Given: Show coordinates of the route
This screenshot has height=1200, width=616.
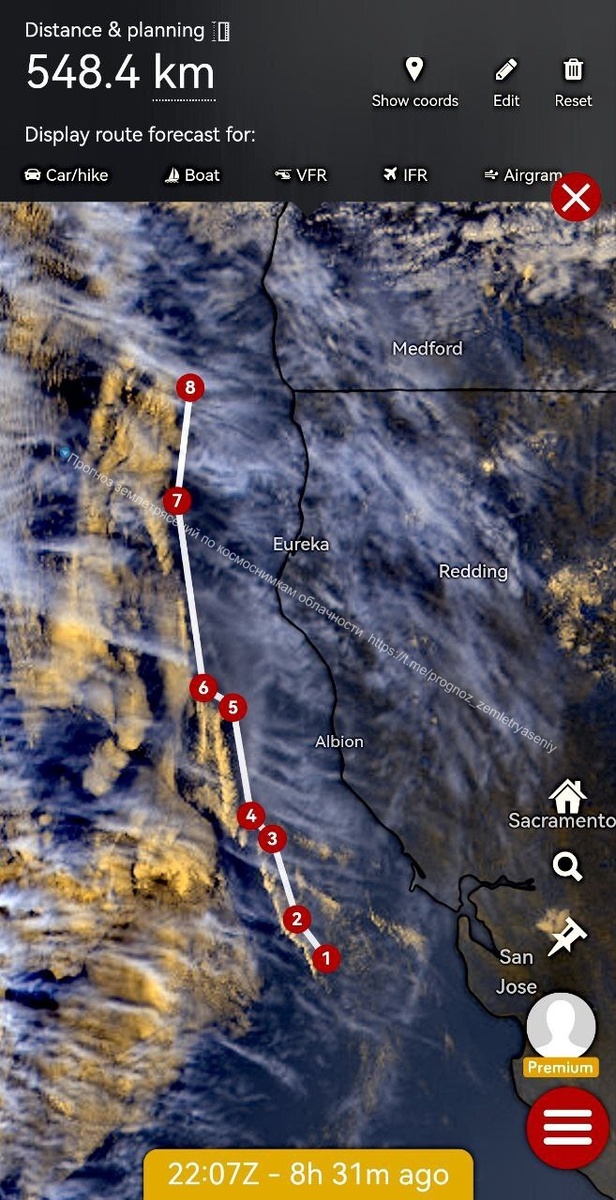Looking at the screenshot, I should click(x=414, y=82).
